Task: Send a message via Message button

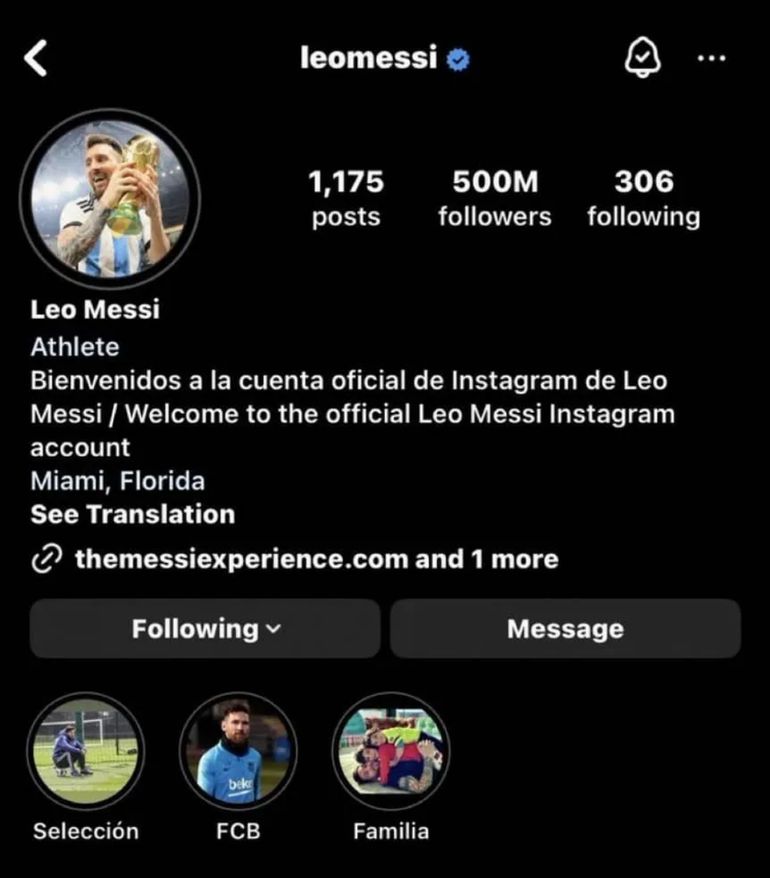Action: pyautogui.click(x=565, y=629)
